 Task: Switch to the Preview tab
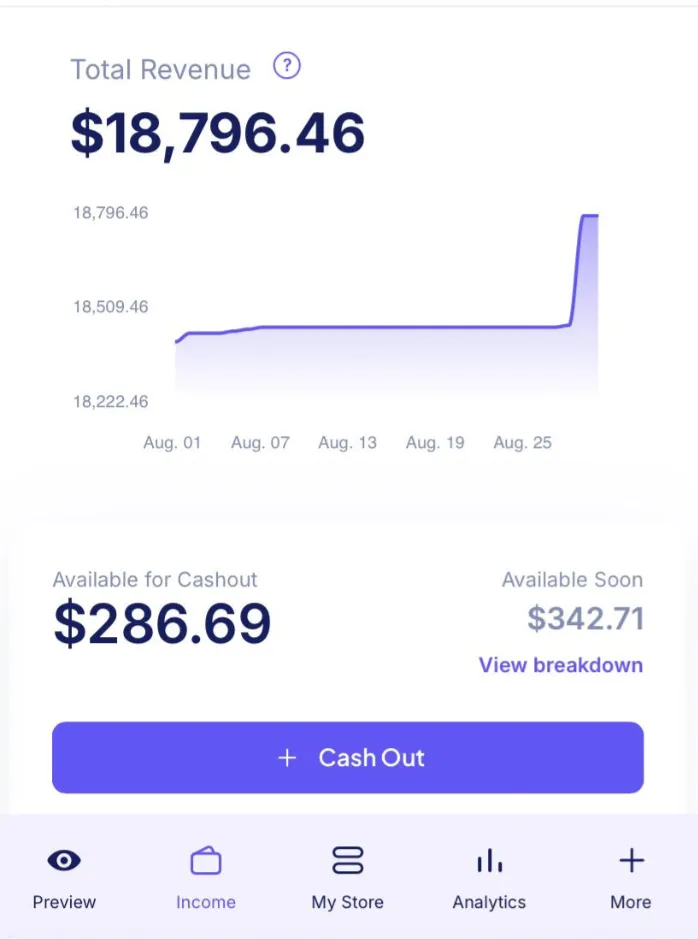pos(64,877)
